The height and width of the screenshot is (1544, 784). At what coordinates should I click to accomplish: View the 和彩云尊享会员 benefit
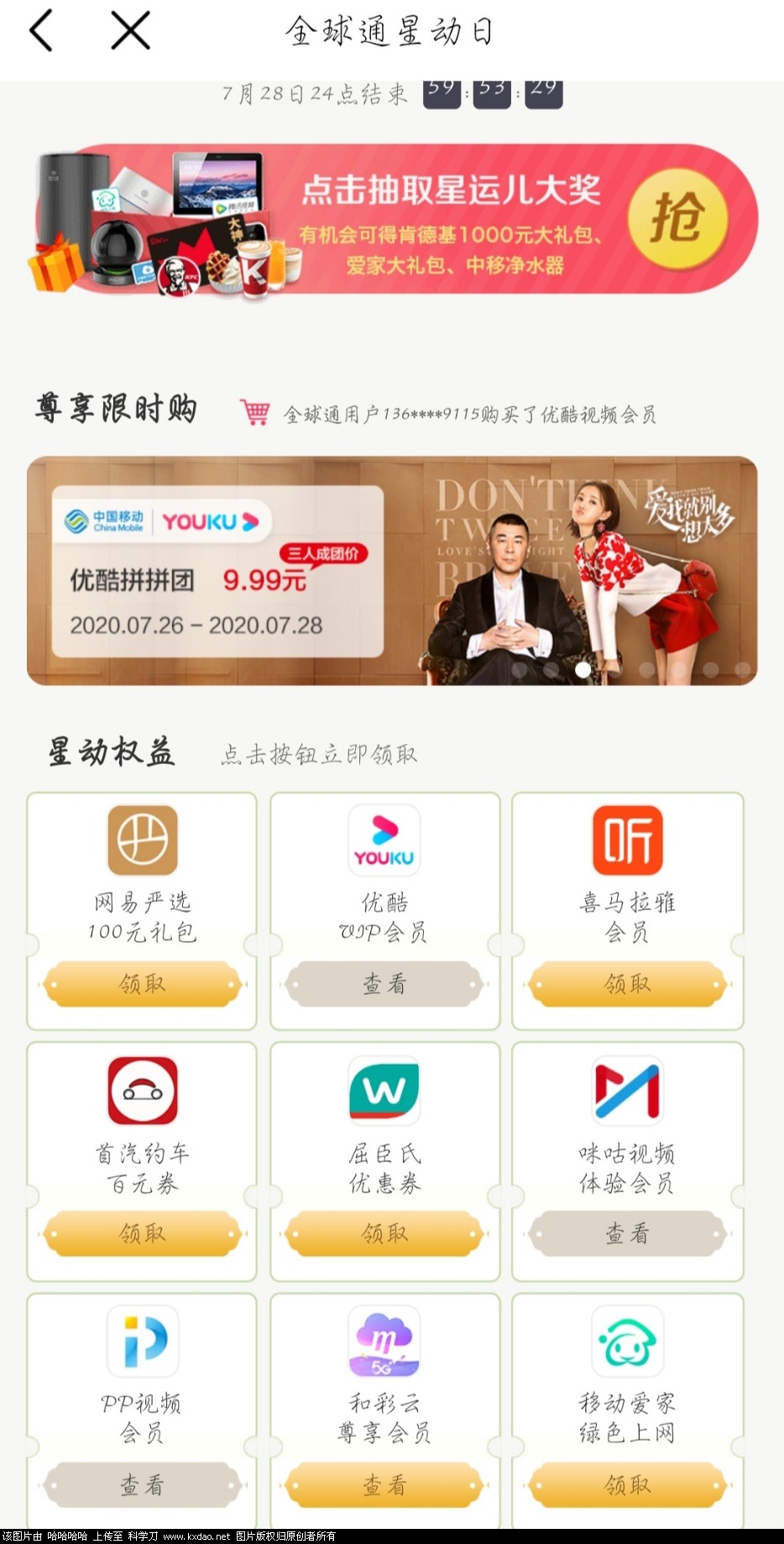[384, 1484]
